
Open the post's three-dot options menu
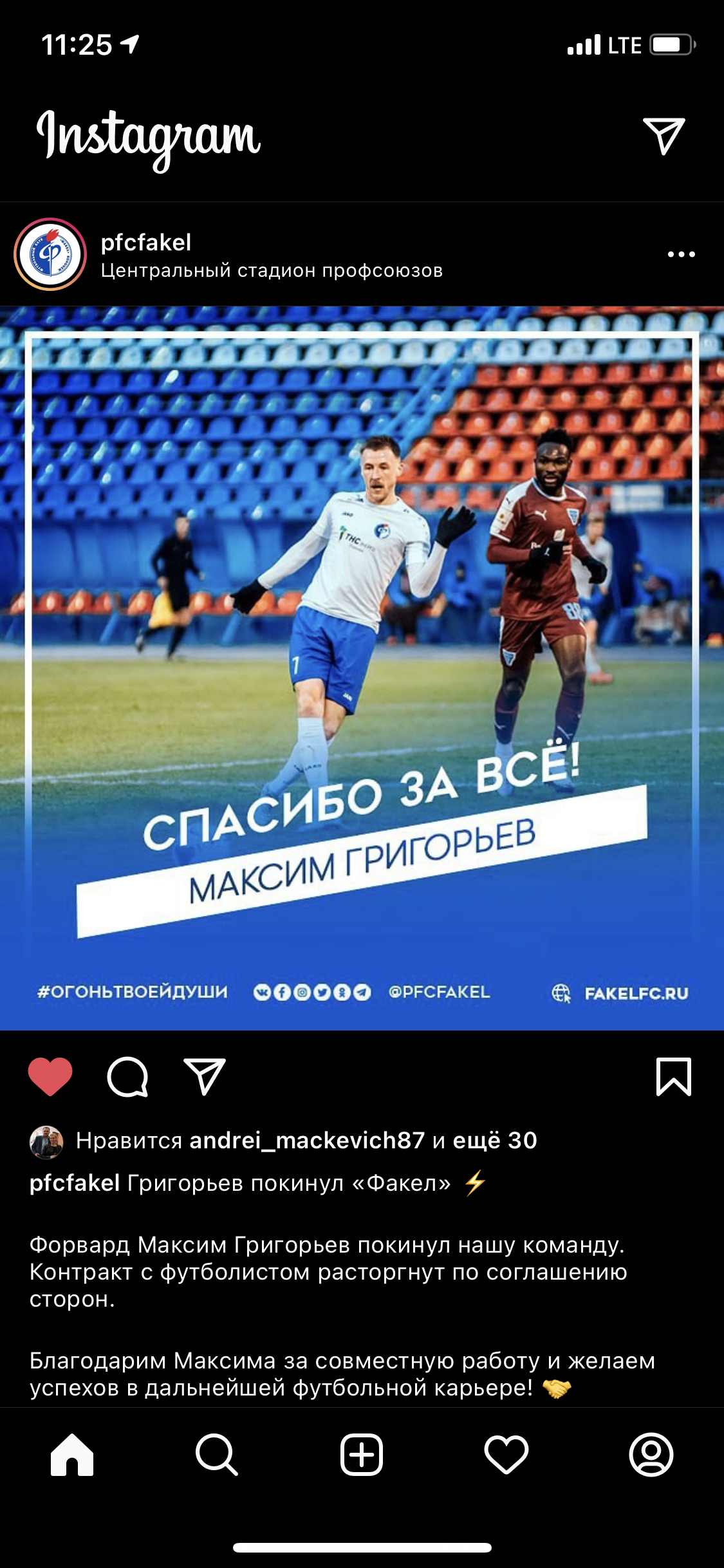pyautogui.click(x=681, y=254)
